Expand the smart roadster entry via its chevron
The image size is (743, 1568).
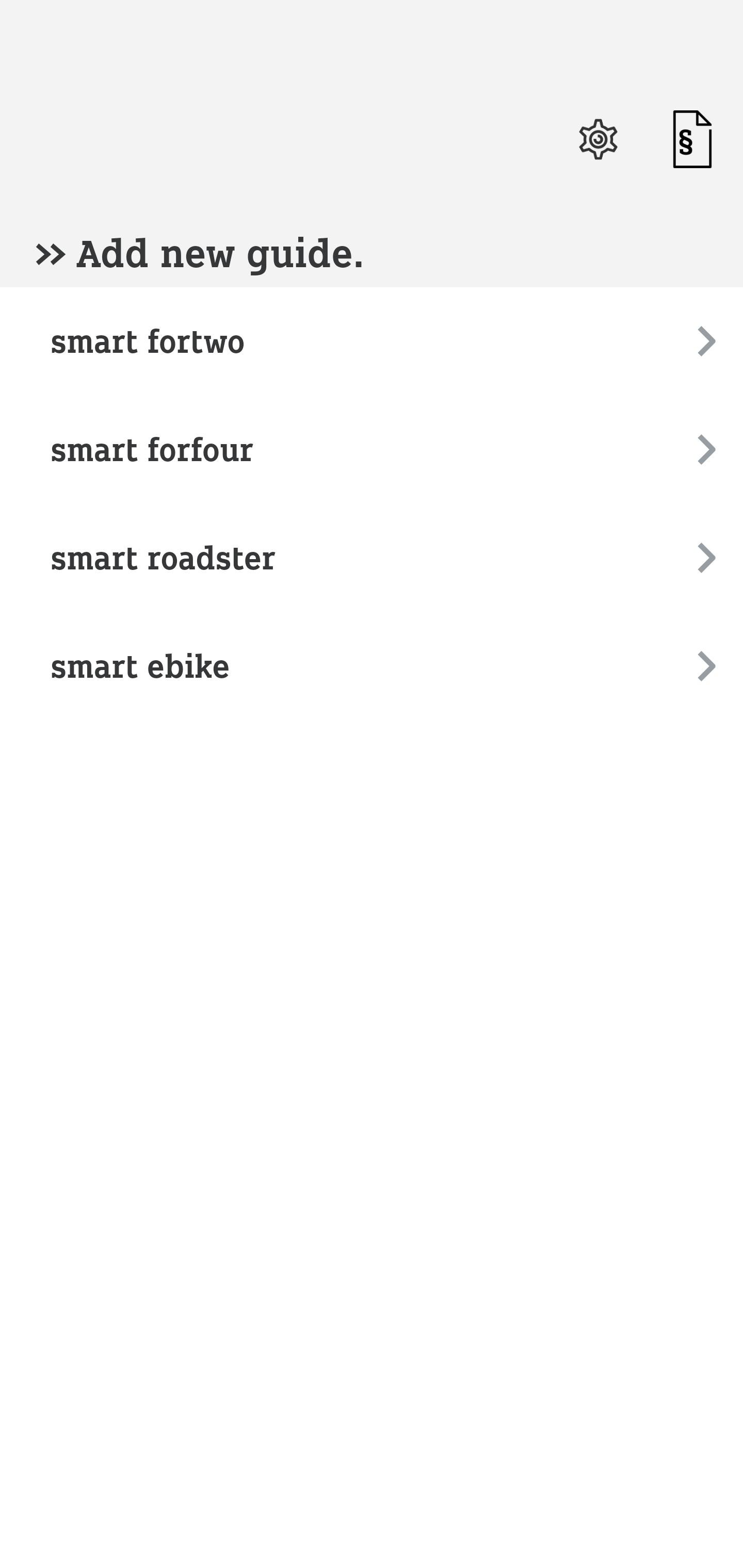706,558
